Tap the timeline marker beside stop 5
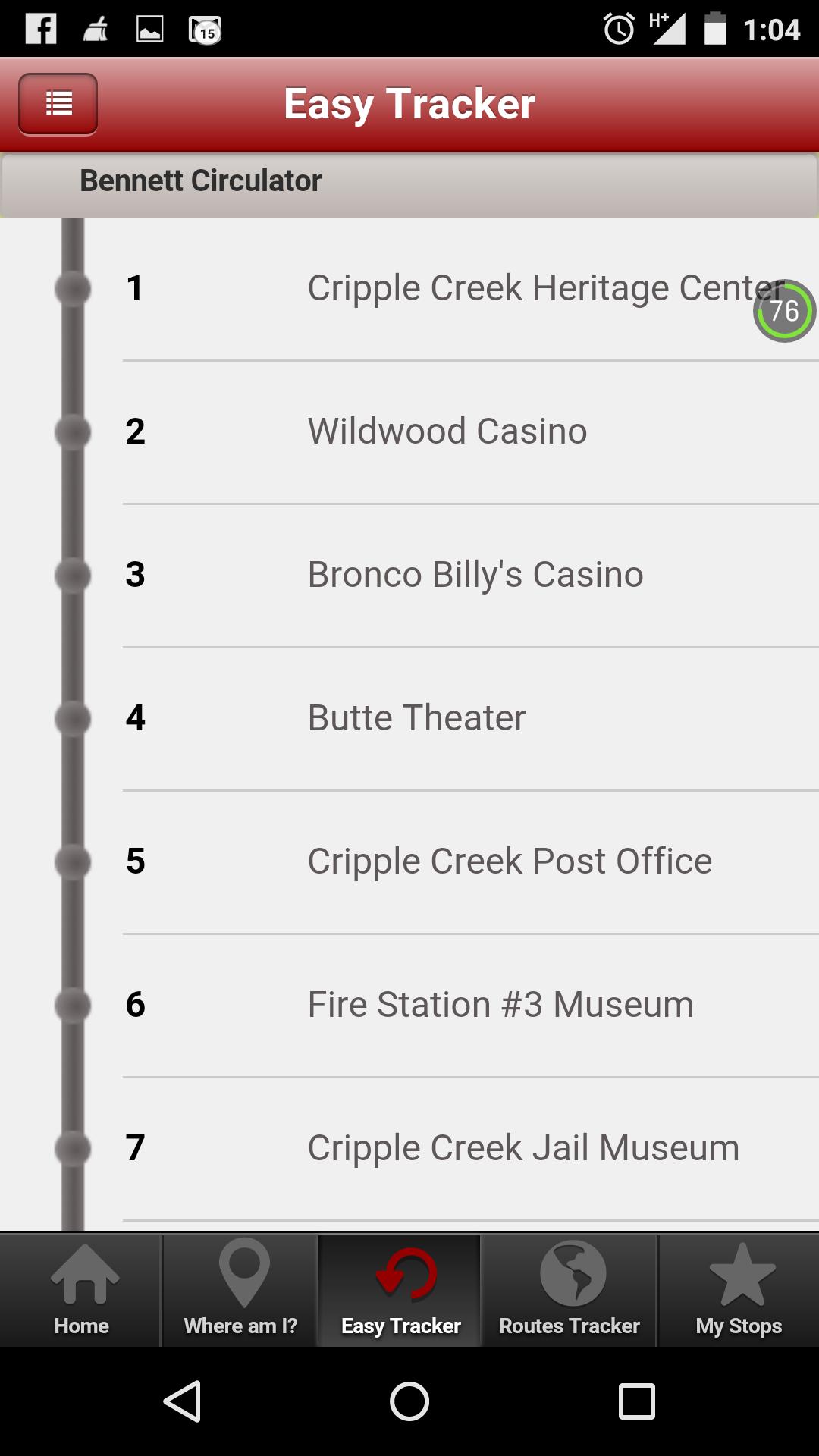 click(x=72, y=860)
